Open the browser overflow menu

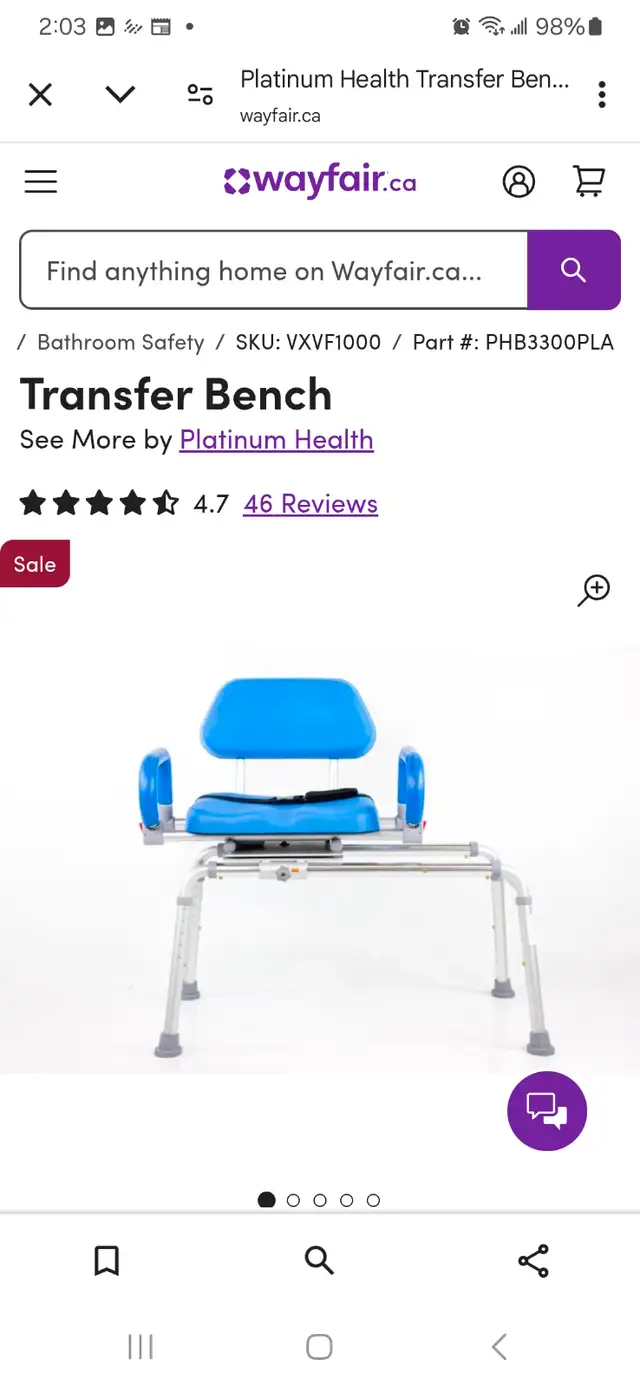point(601,95)
